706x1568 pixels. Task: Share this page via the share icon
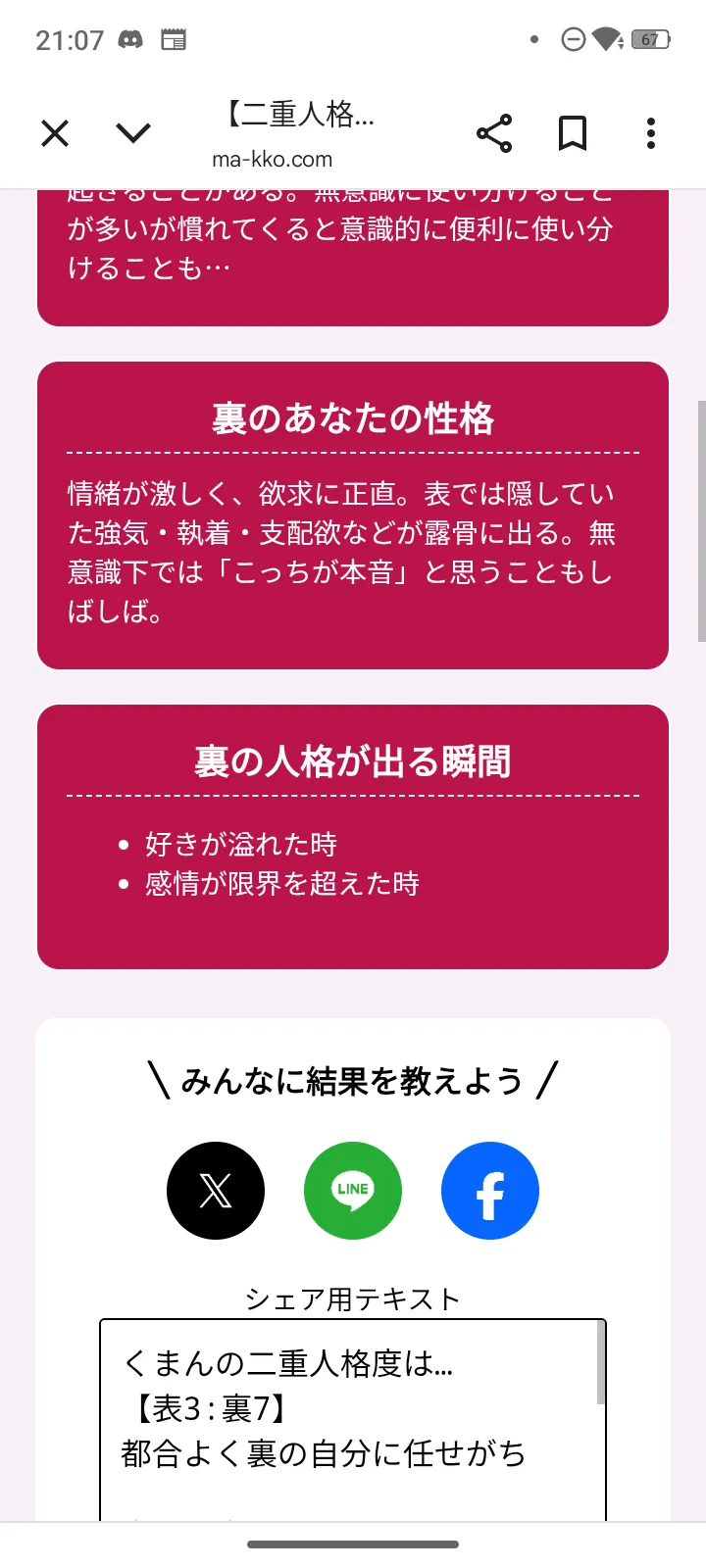point(494,133)
